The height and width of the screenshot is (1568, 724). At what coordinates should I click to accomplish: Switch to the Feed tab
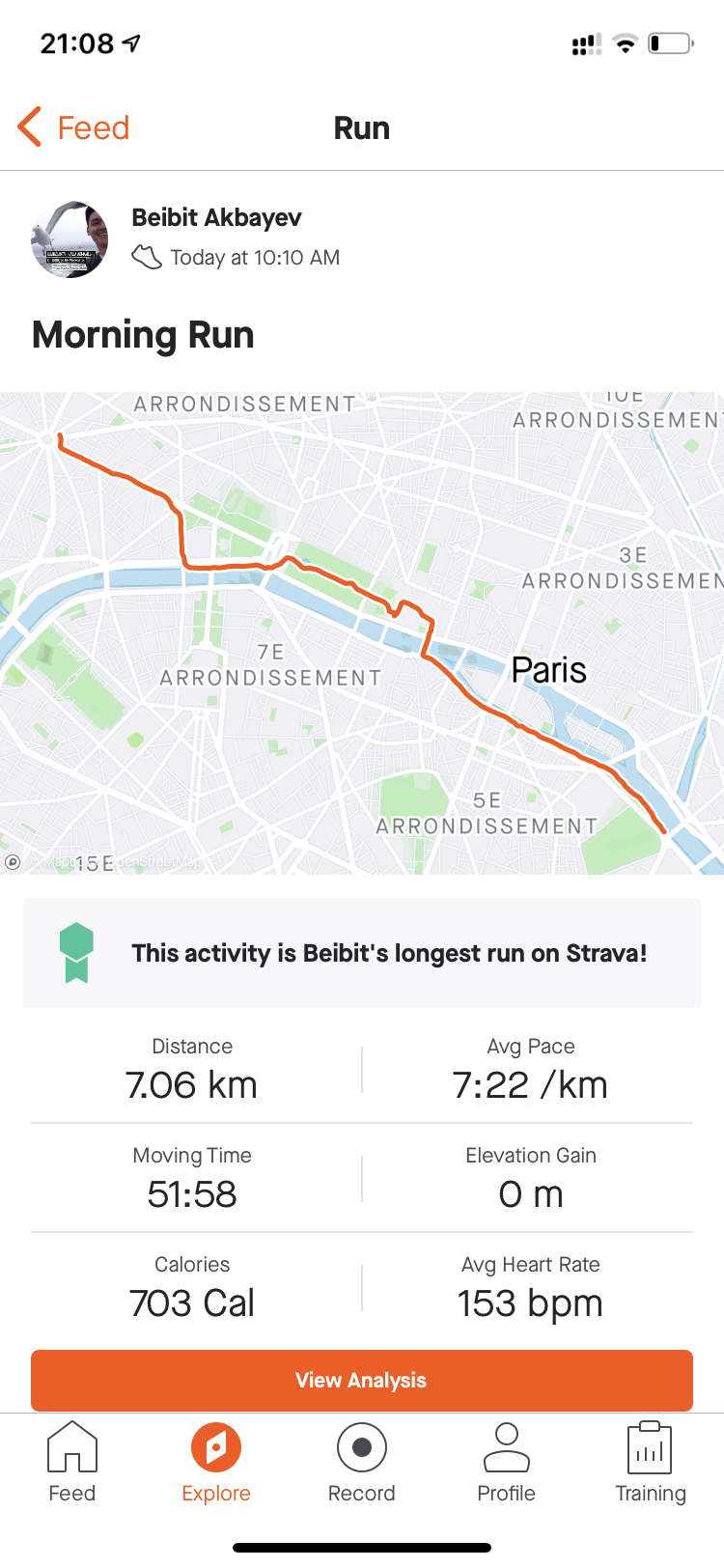tap(72, 1463)
